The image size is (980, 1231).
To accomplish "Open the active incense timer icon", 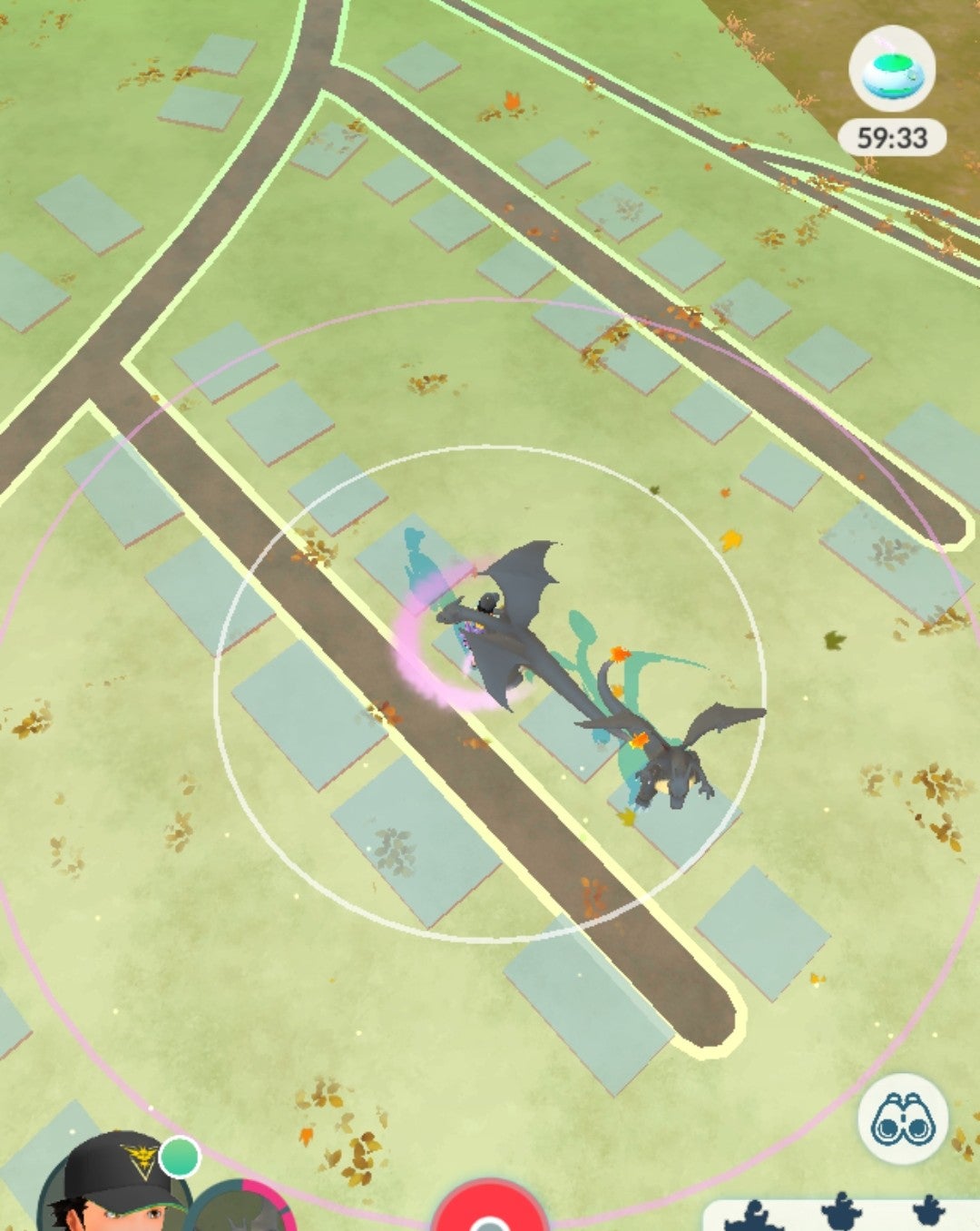I will click(891, 71).
